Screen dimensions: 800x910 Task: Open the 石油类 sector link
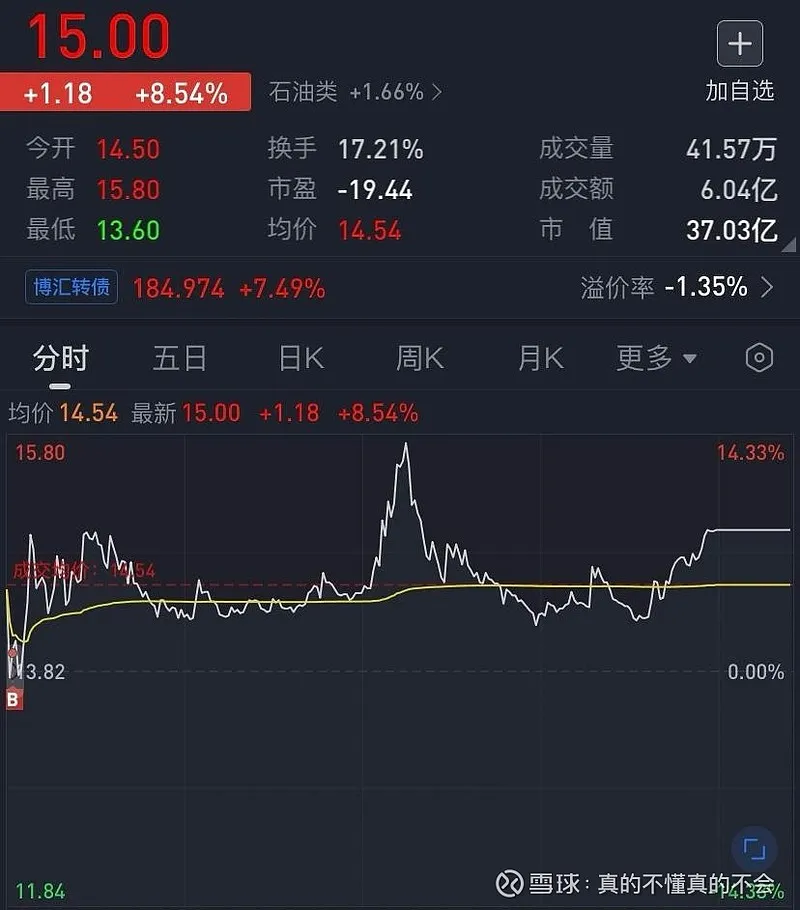click(x=355, y=93)
